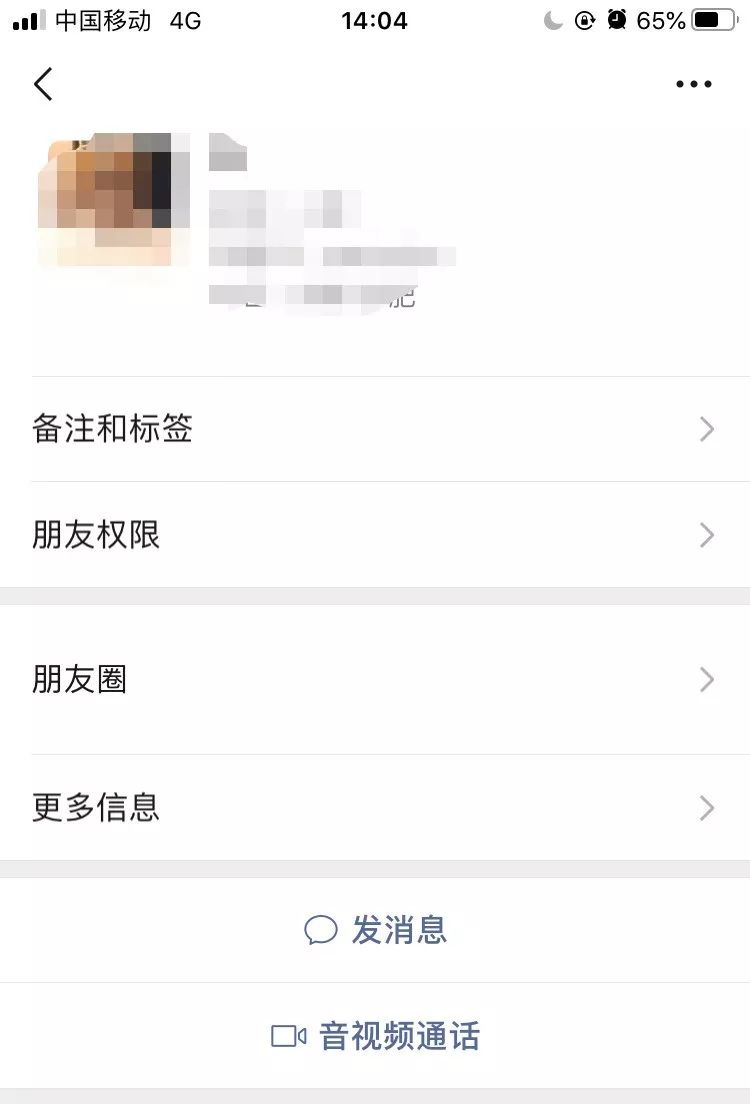Open the 朋友权限 permissions screen
This screenshot has width=750, height=1104.
[375, 535]
